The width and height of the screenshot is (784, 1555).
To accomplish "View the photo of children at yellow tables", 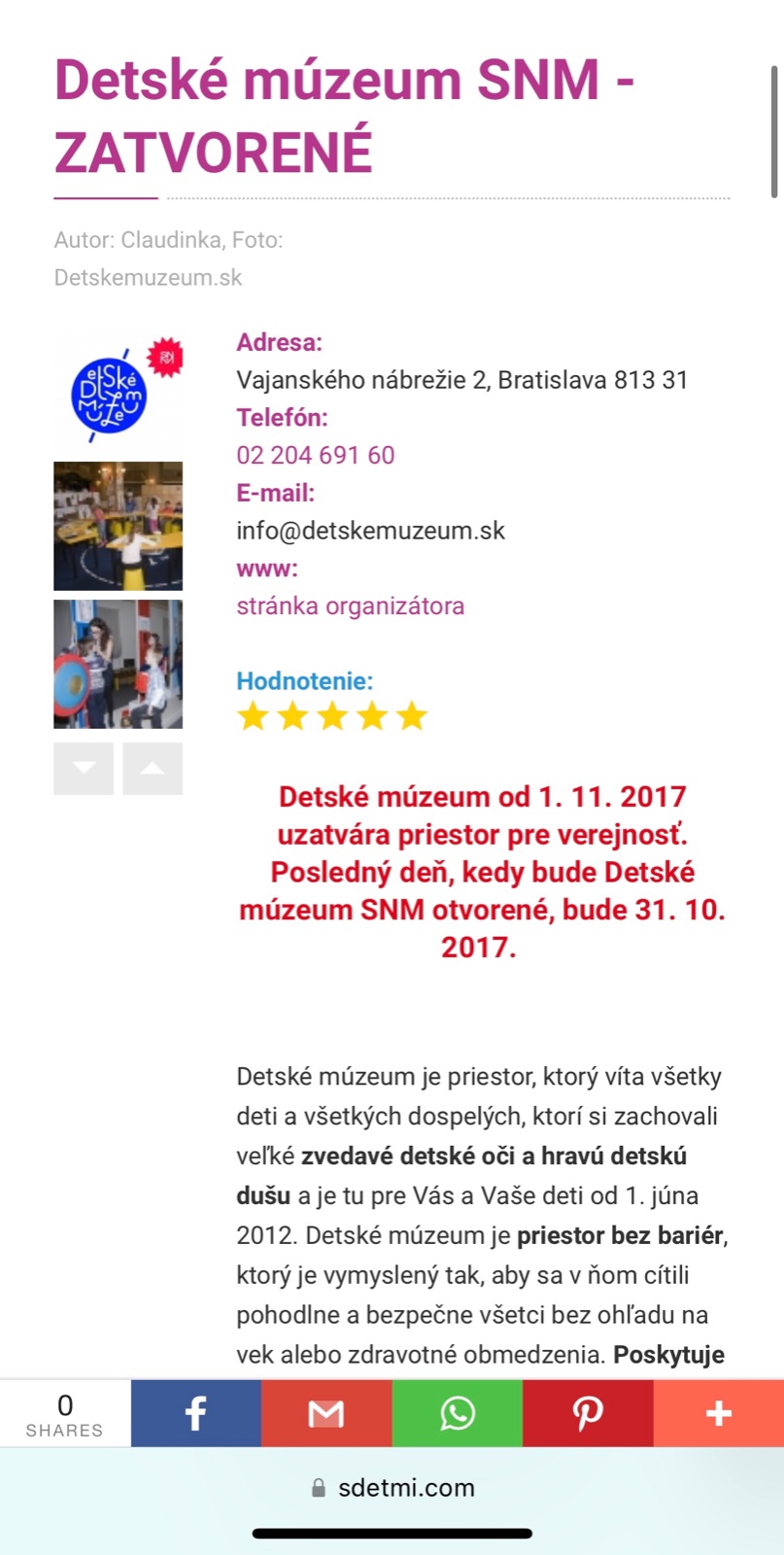I will pyautogui.click(x=118, y=526).
